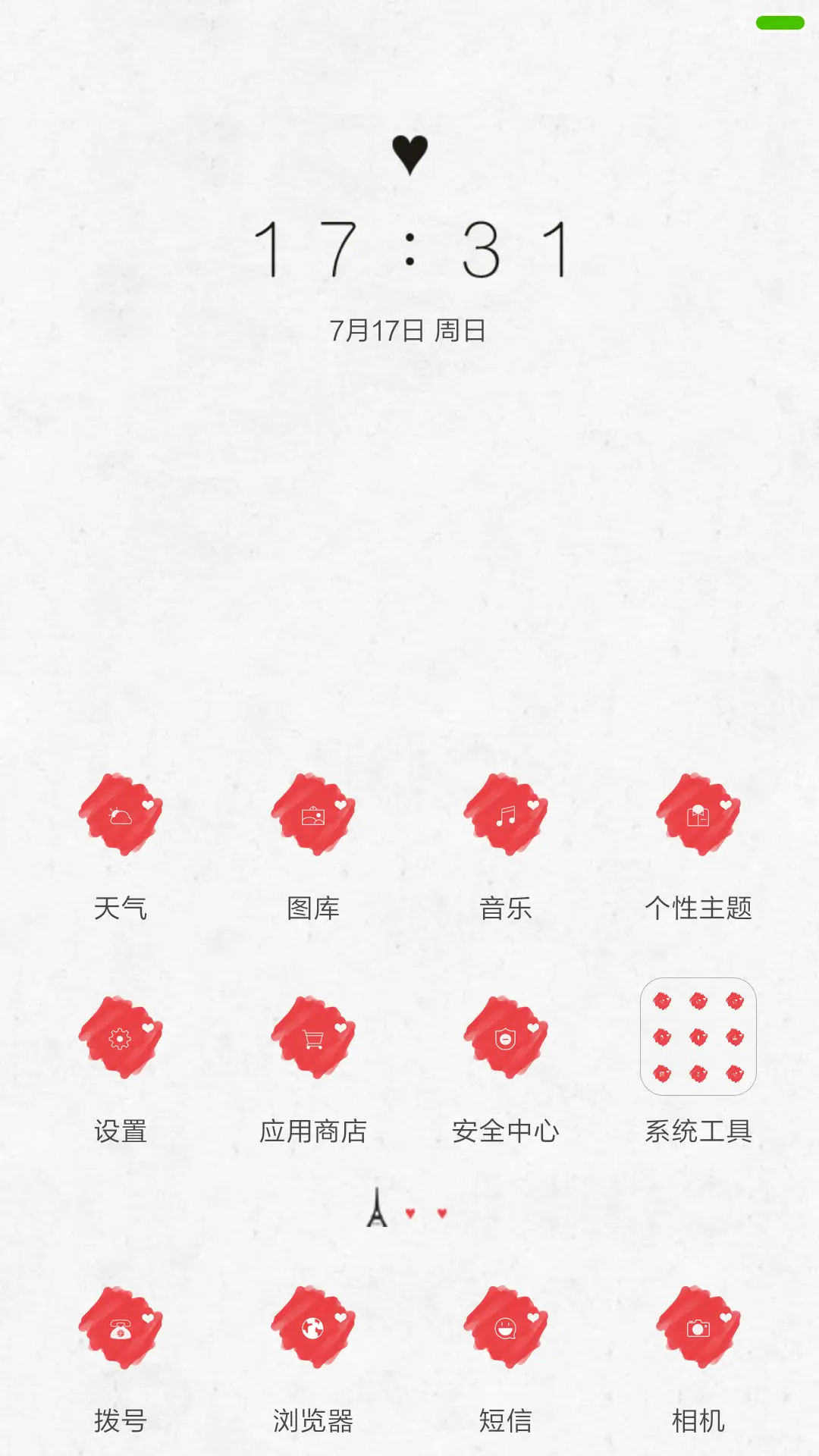Screen dimensions: 819x1456
Task: Launch the 音乐 music app
Action: [506, 816]
